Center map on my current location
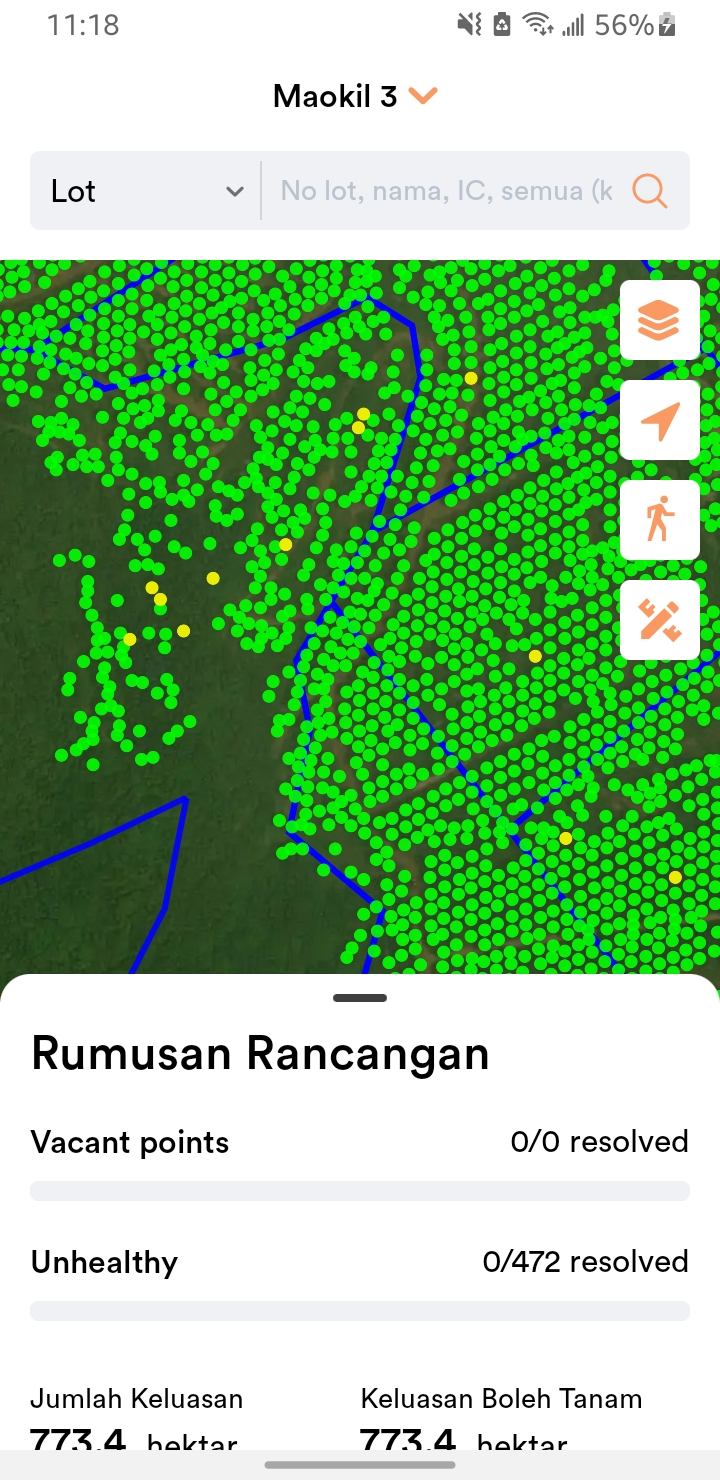The image size is (720, 1480). tap(659, 420)
